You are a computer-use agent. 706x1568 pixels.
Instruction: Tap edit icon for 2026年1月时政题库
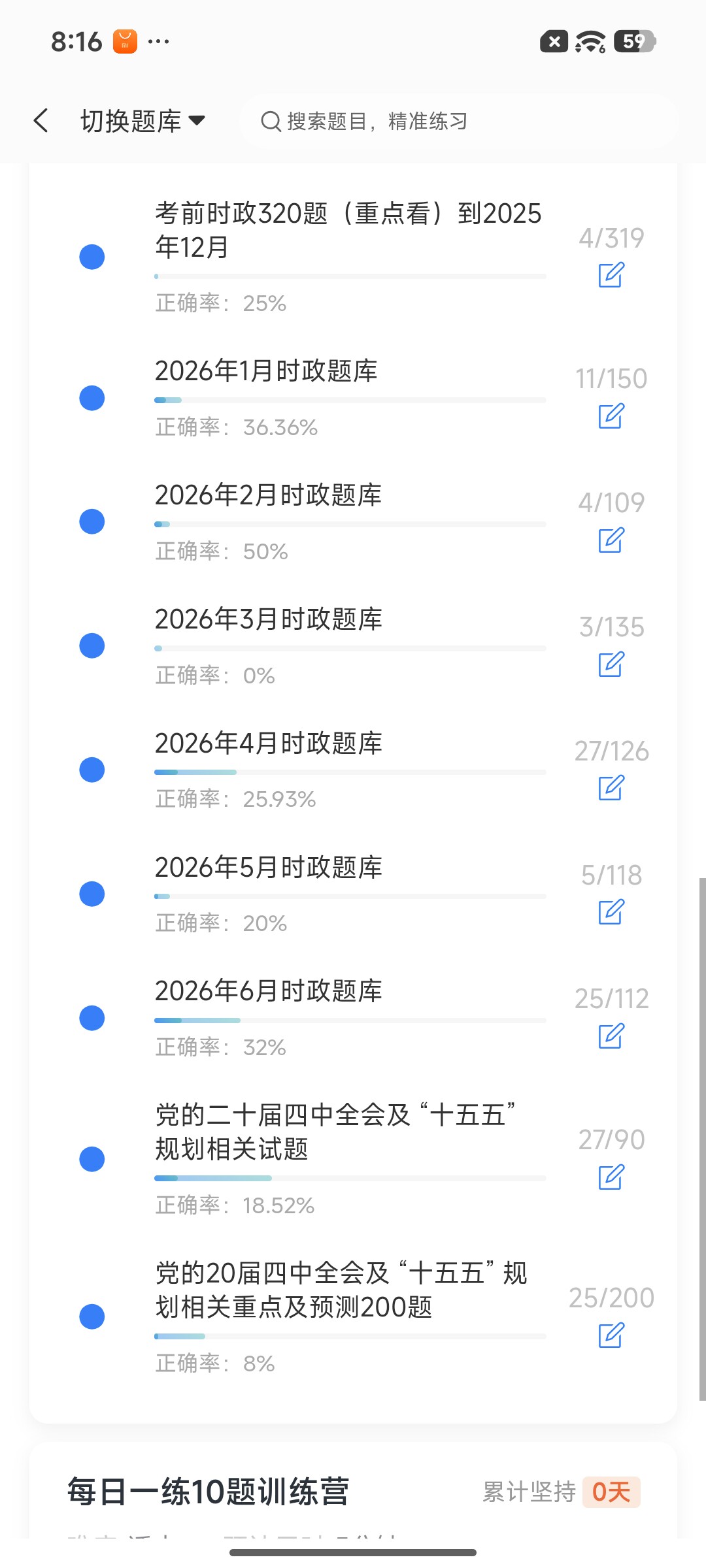pyautogui.click(x=612, y=416)
